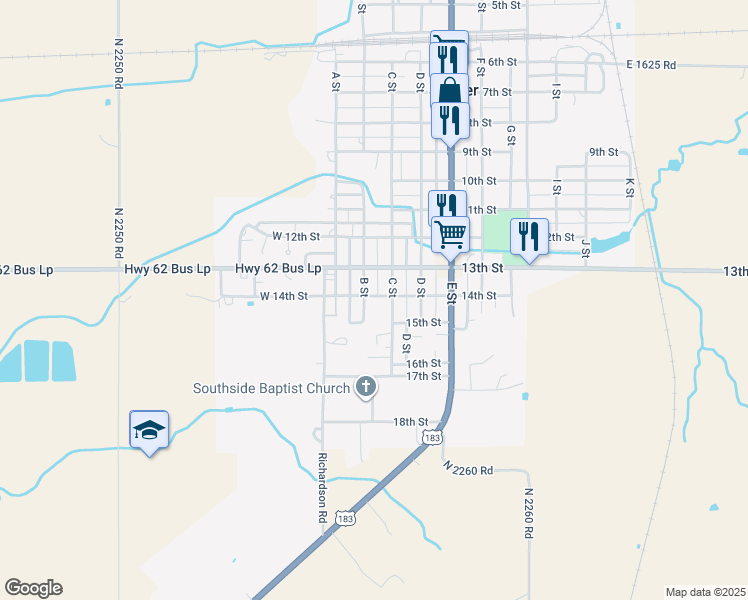Open the restaurant marker near 9th St
Screen dimensions: 748x600
tap(449, 121)
